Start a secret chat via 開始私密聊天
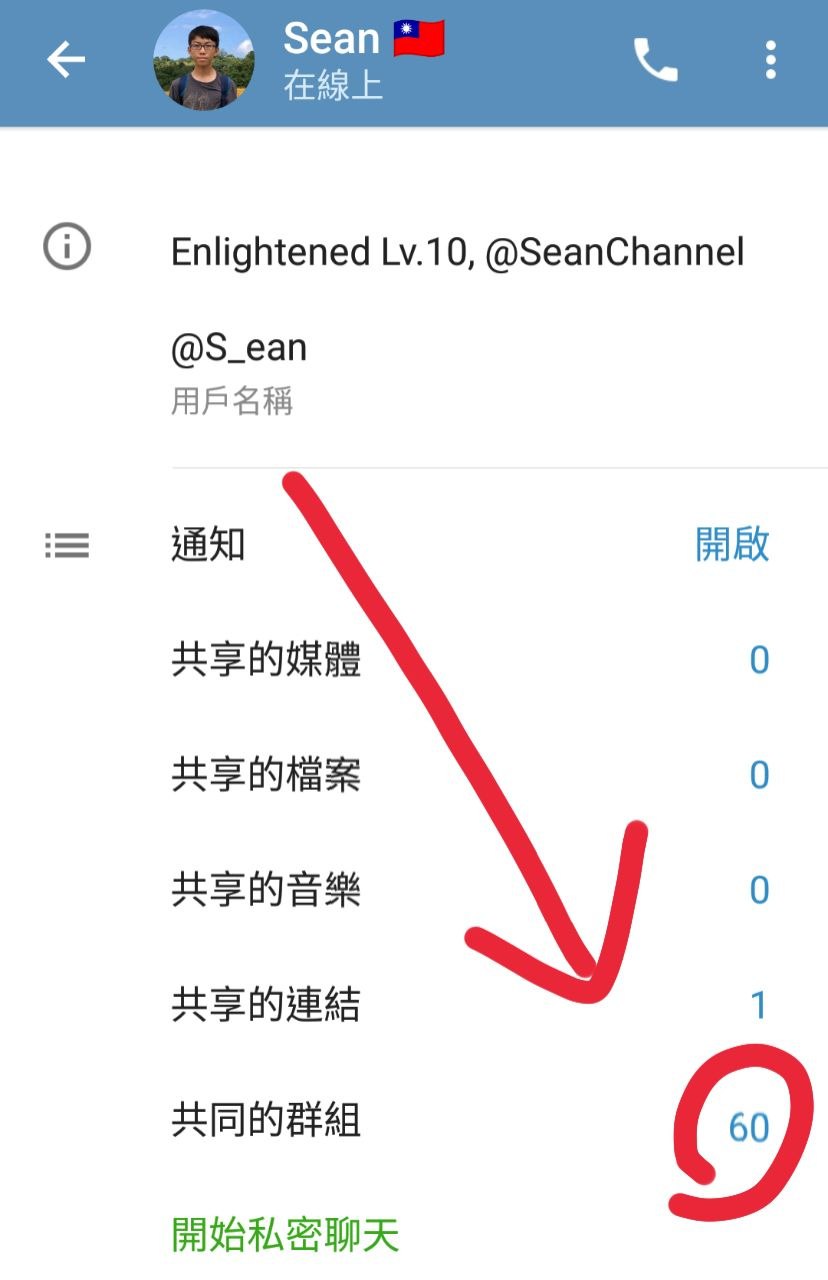Screen dimensions: 828x1280 286,1235
